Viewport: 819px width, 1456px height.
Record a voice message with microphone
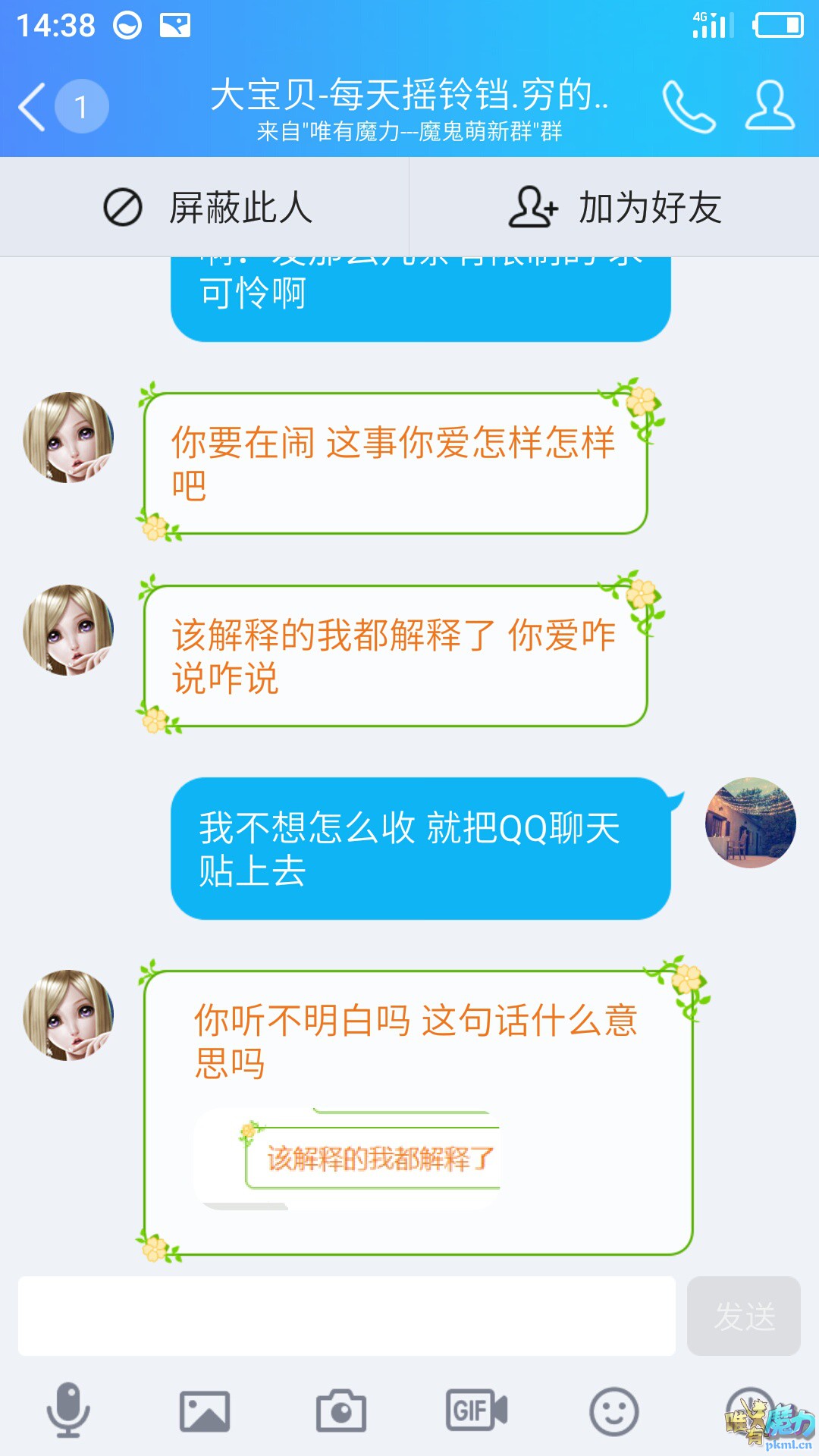[x=68, y=1410]
